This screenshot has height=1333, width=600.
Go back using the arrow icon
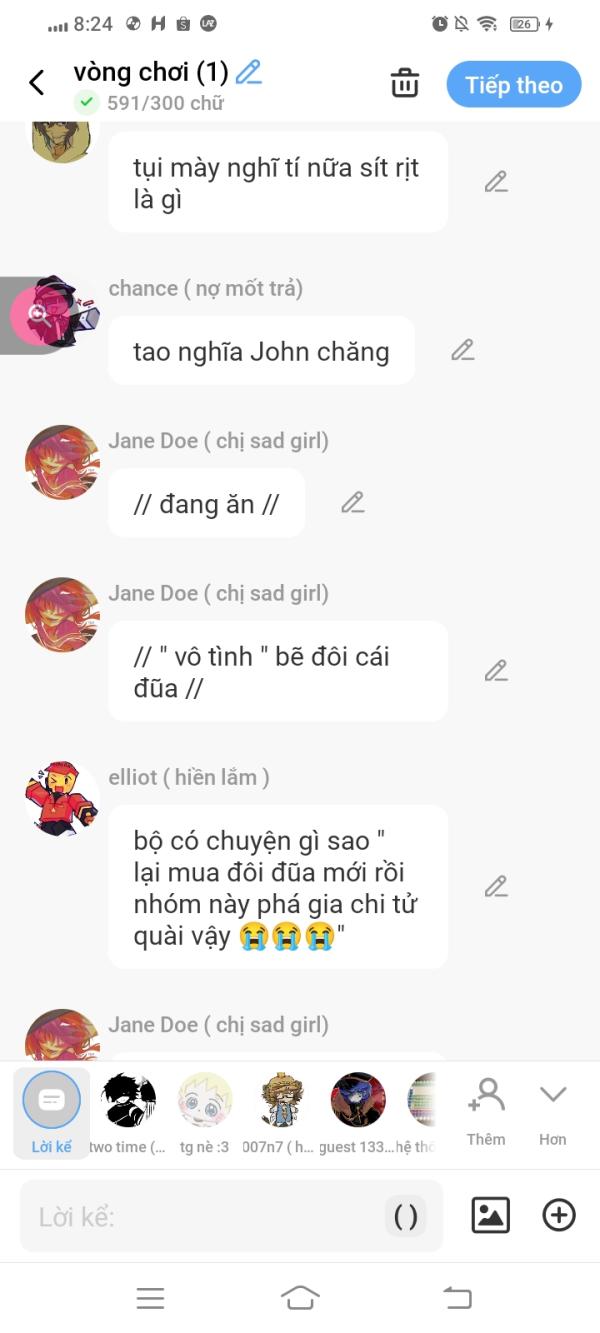click(37, 83)
